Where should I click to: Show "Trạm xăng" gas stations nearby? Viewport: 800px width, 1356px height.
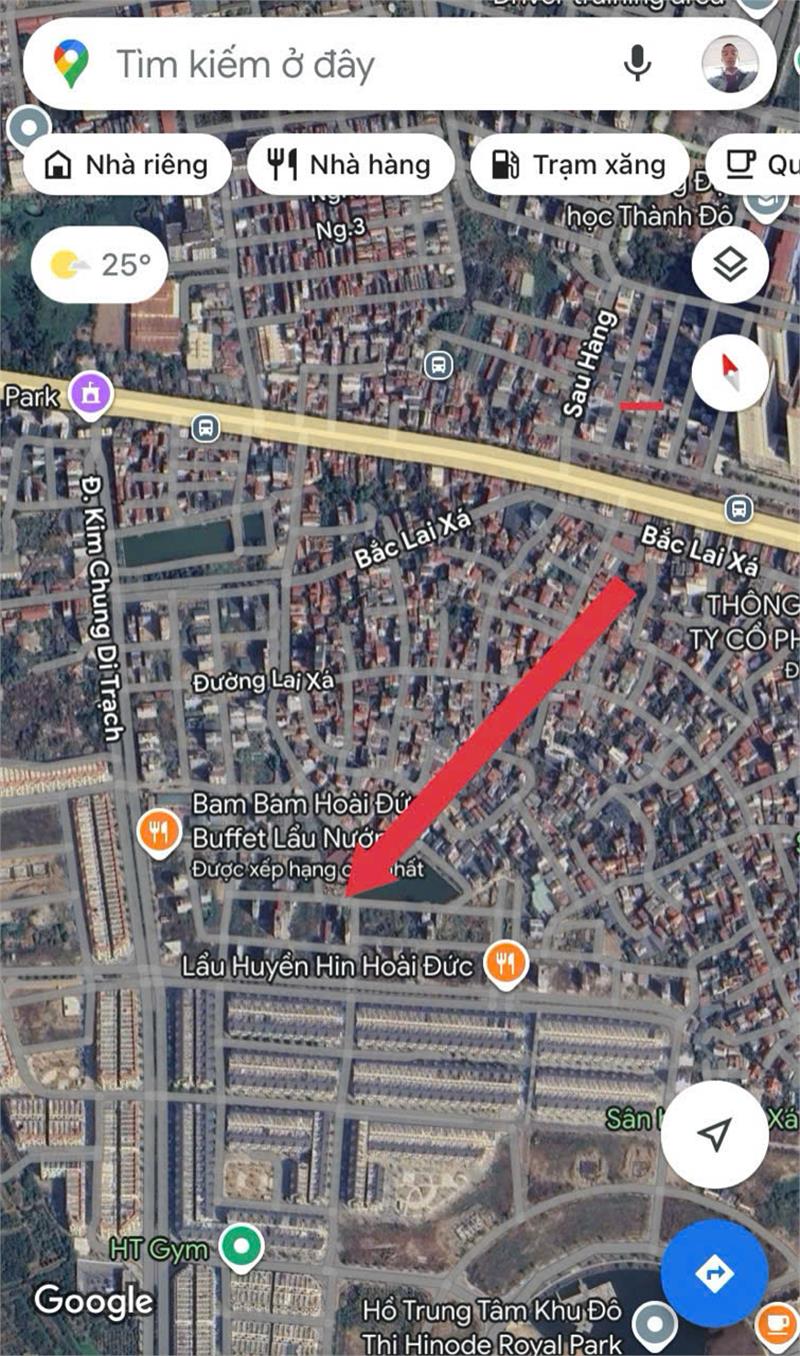point(580,165)
